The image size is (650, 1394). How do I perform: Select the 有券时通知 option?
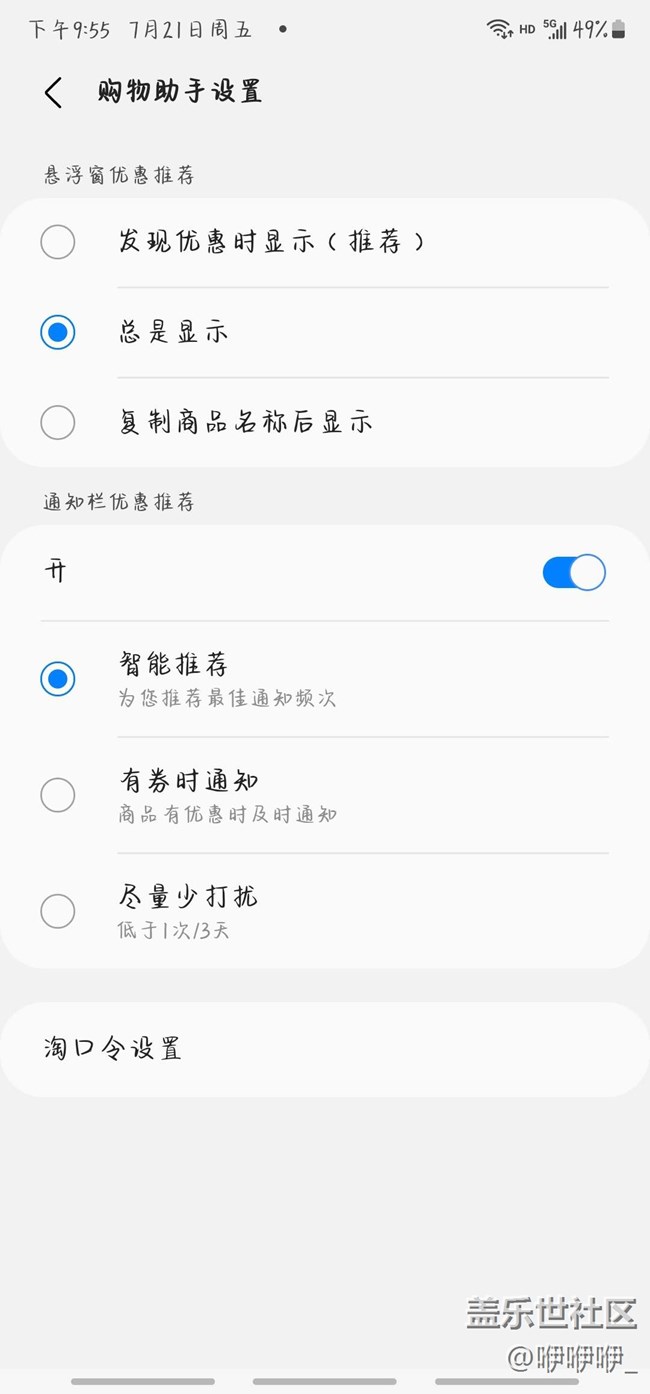(x=58, y=795)
